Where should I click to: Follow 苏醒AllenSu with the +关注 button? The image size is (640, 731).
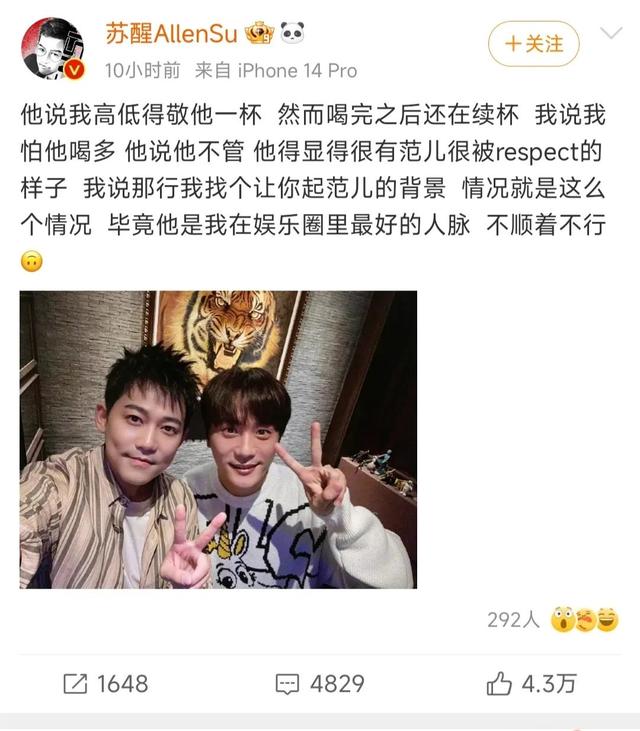534,44
